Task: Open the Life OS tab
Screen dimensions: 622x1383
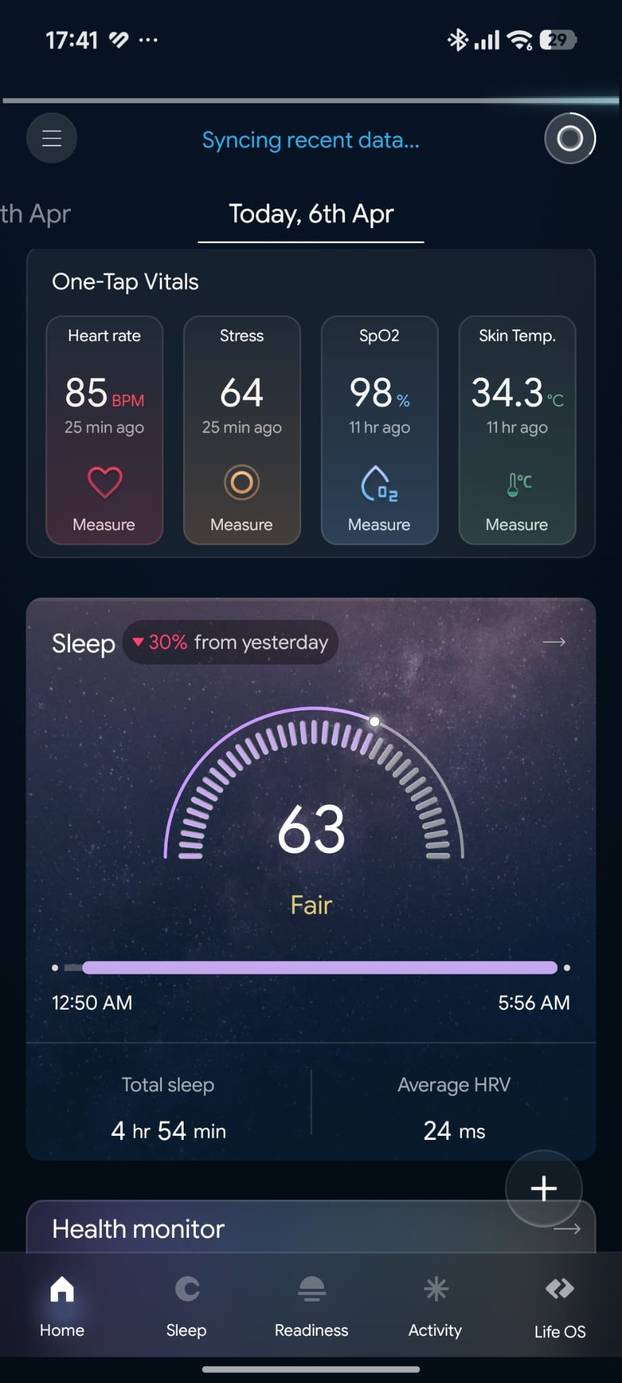Action: click(x=560, y=1306)
